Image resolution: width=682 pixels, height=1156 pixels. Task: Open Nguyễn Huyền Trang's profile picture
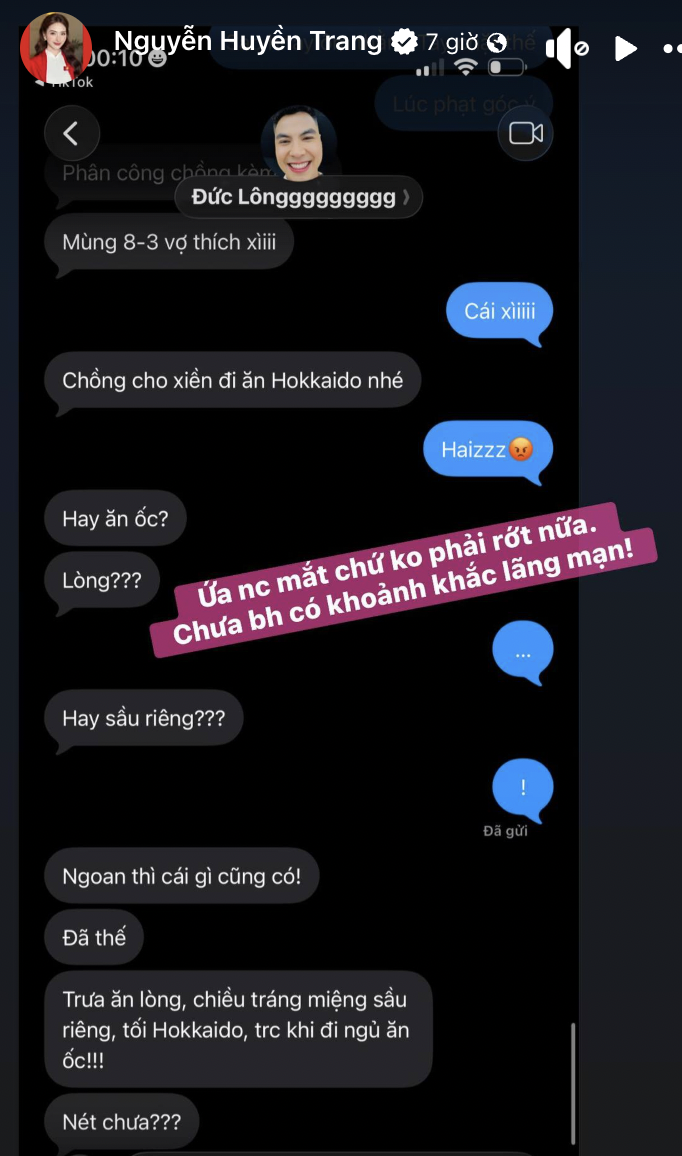click(55, 47)
